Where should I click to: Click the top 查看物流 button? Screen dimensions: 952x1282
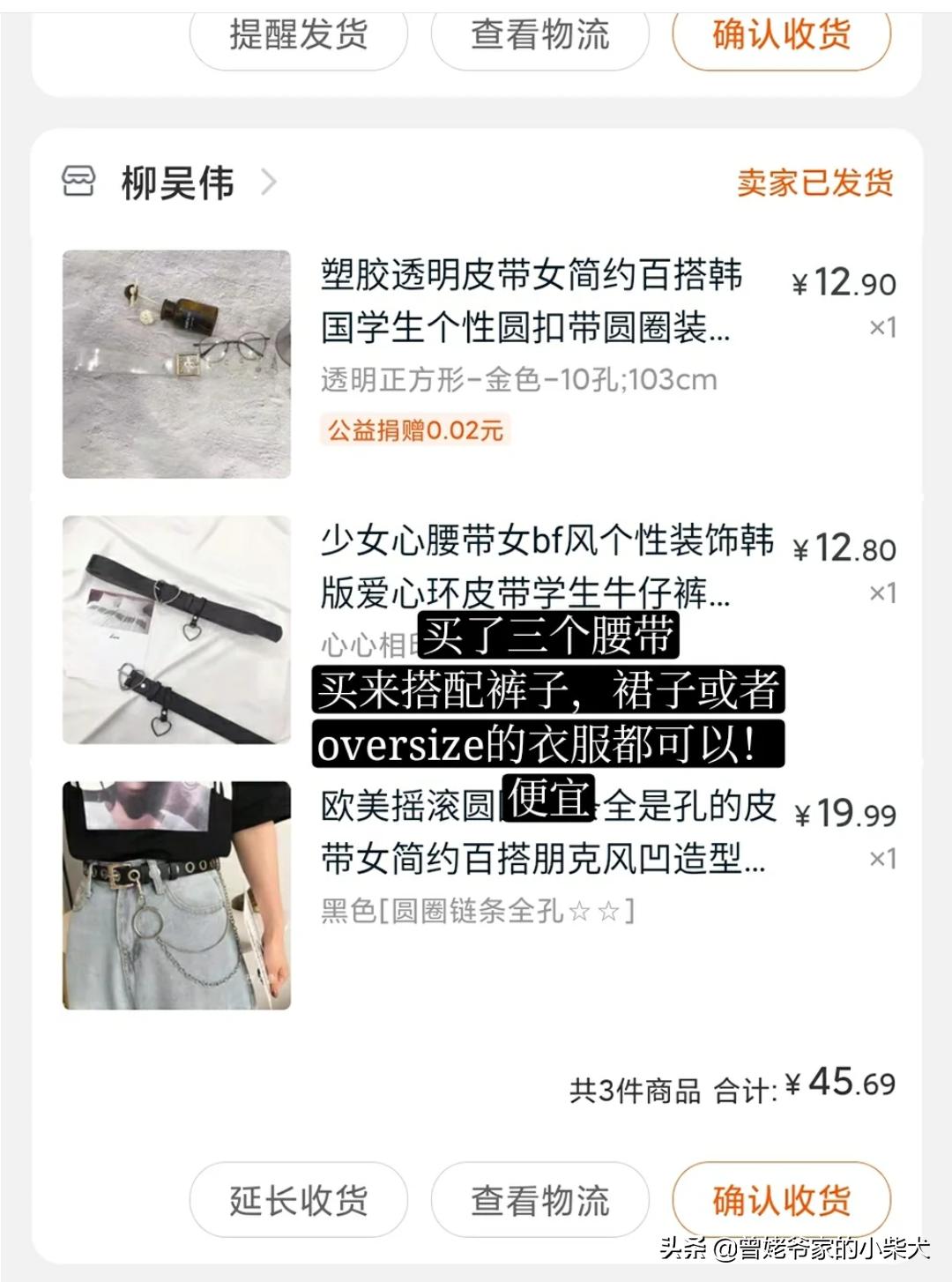pyautogui.click(x=538, y=36)
